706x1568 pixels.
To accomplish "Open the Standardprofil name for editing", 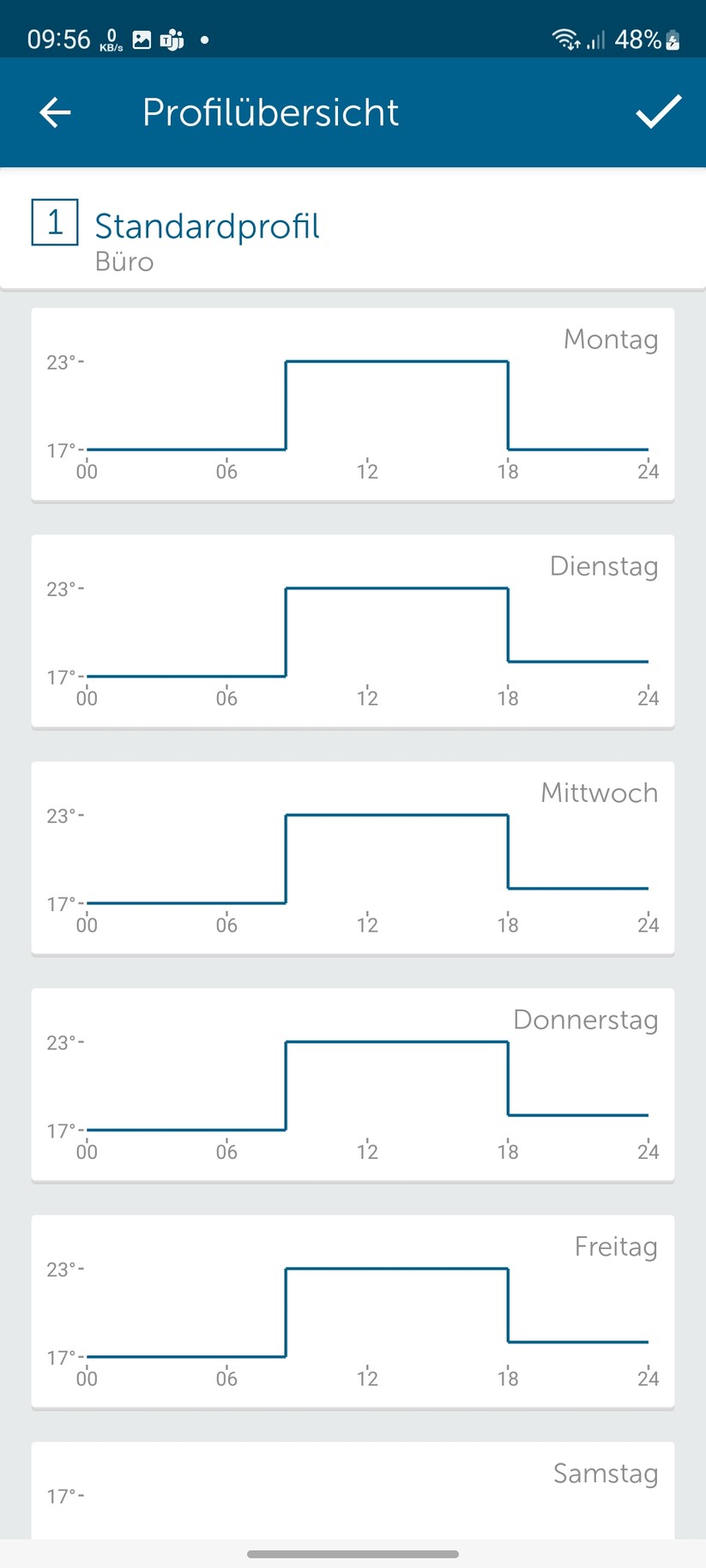I will pyautogui.click(x=207, y=226).
